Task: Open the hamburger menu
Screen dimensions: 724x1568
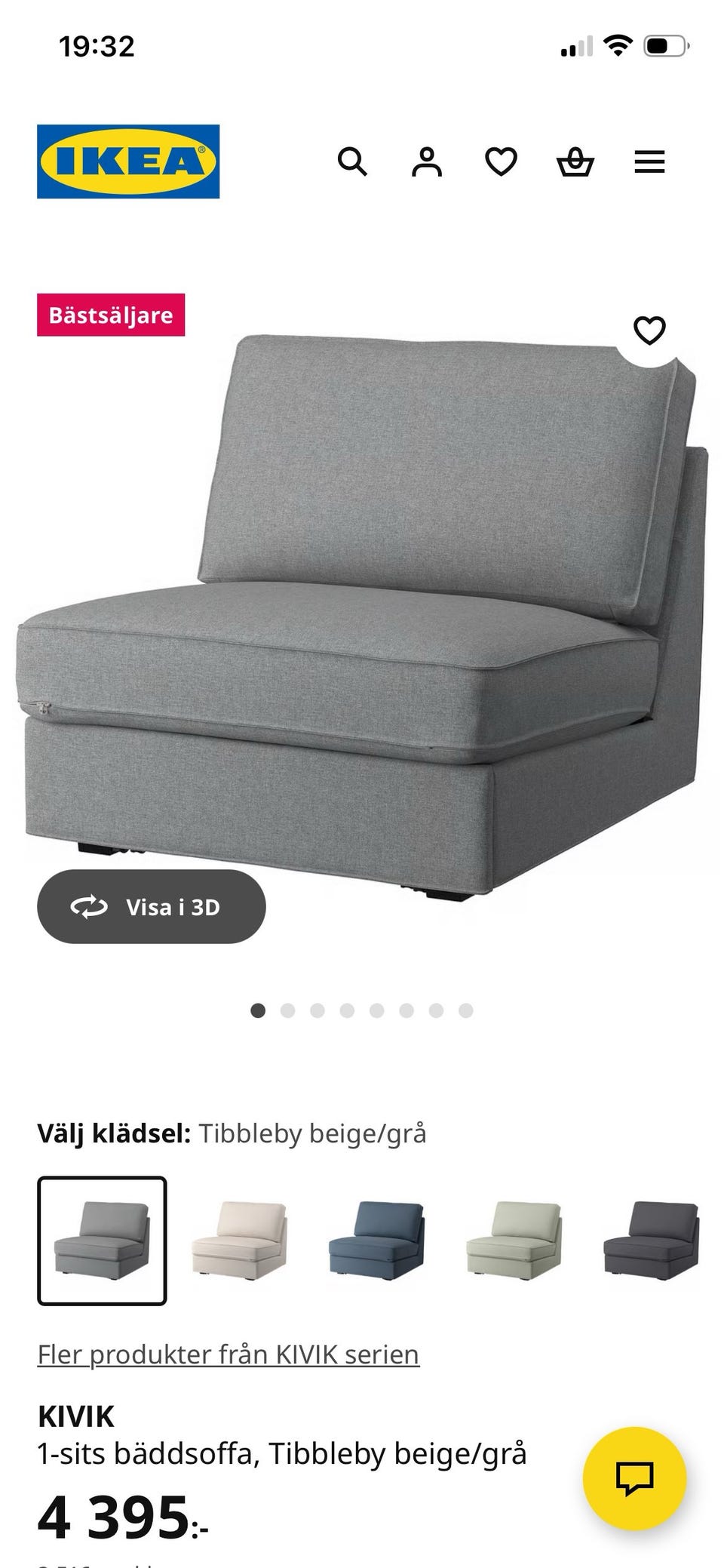Action: pyautogui.click(x=649, y=161)
